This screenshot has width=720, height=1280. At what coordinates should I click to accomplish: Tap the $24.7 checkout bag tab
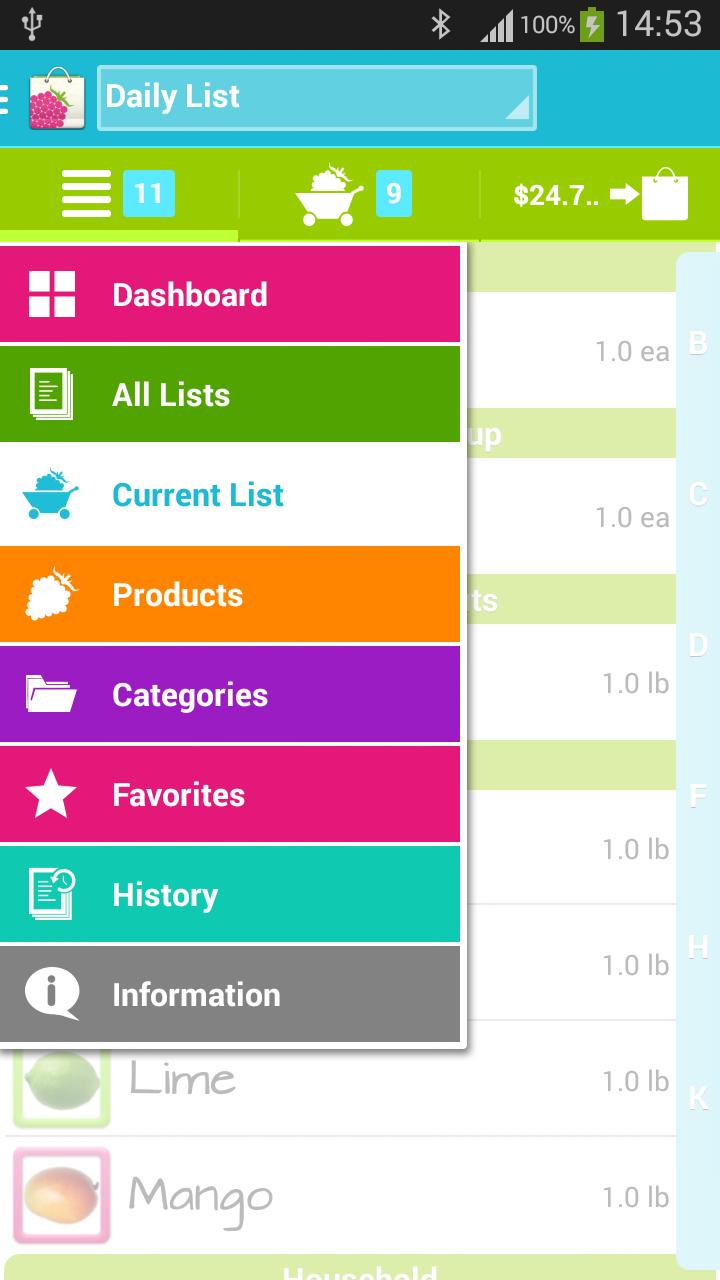[599, 194]
